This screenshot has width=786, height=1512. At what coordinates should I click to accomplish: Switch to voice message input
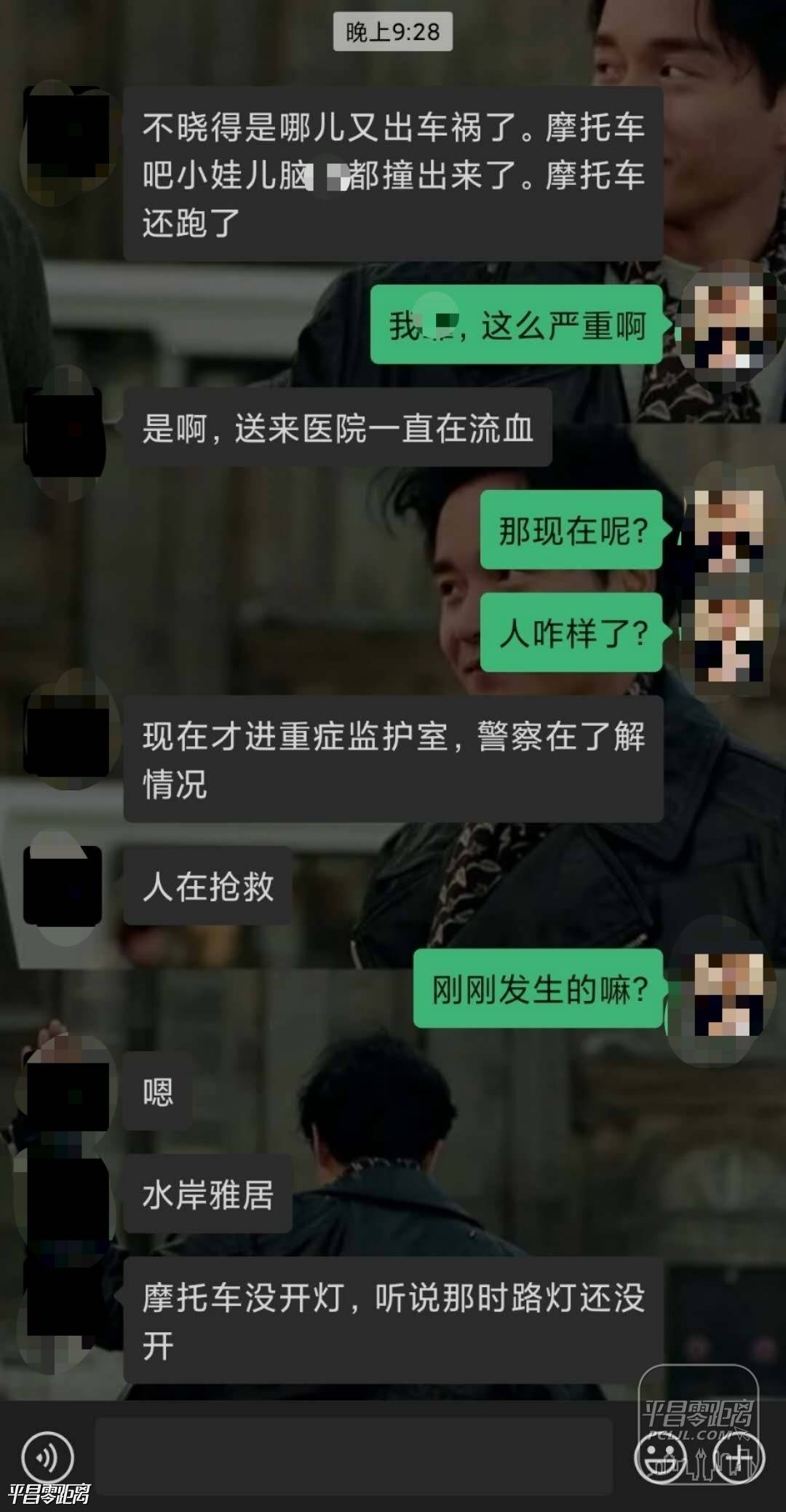48,1457
